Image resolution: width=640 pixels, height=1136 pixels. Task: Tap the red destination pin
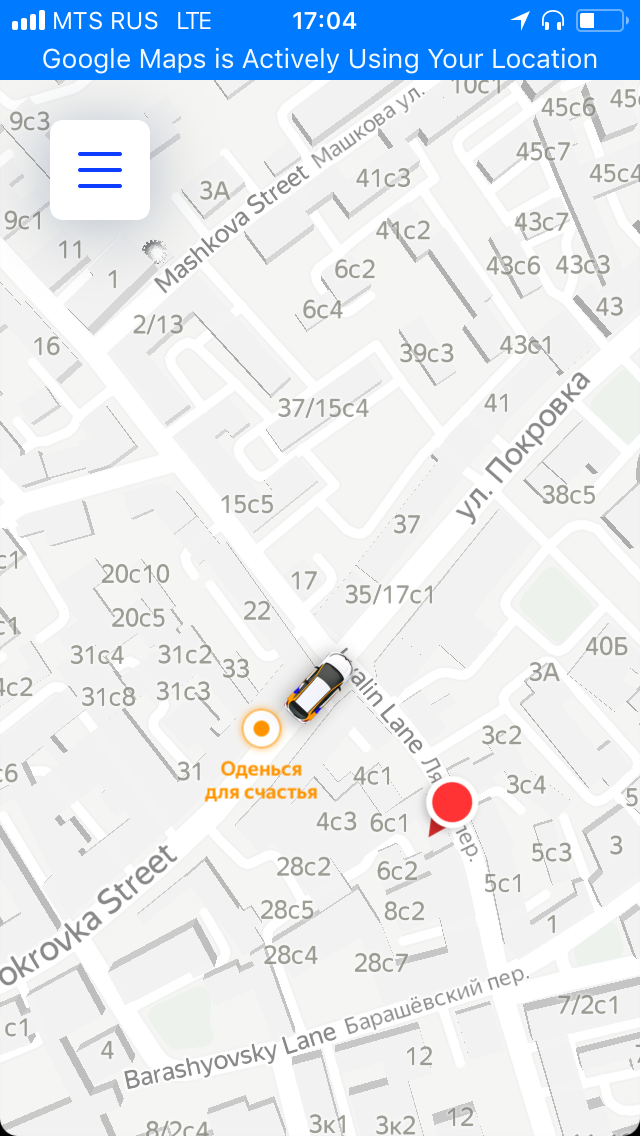451,803
